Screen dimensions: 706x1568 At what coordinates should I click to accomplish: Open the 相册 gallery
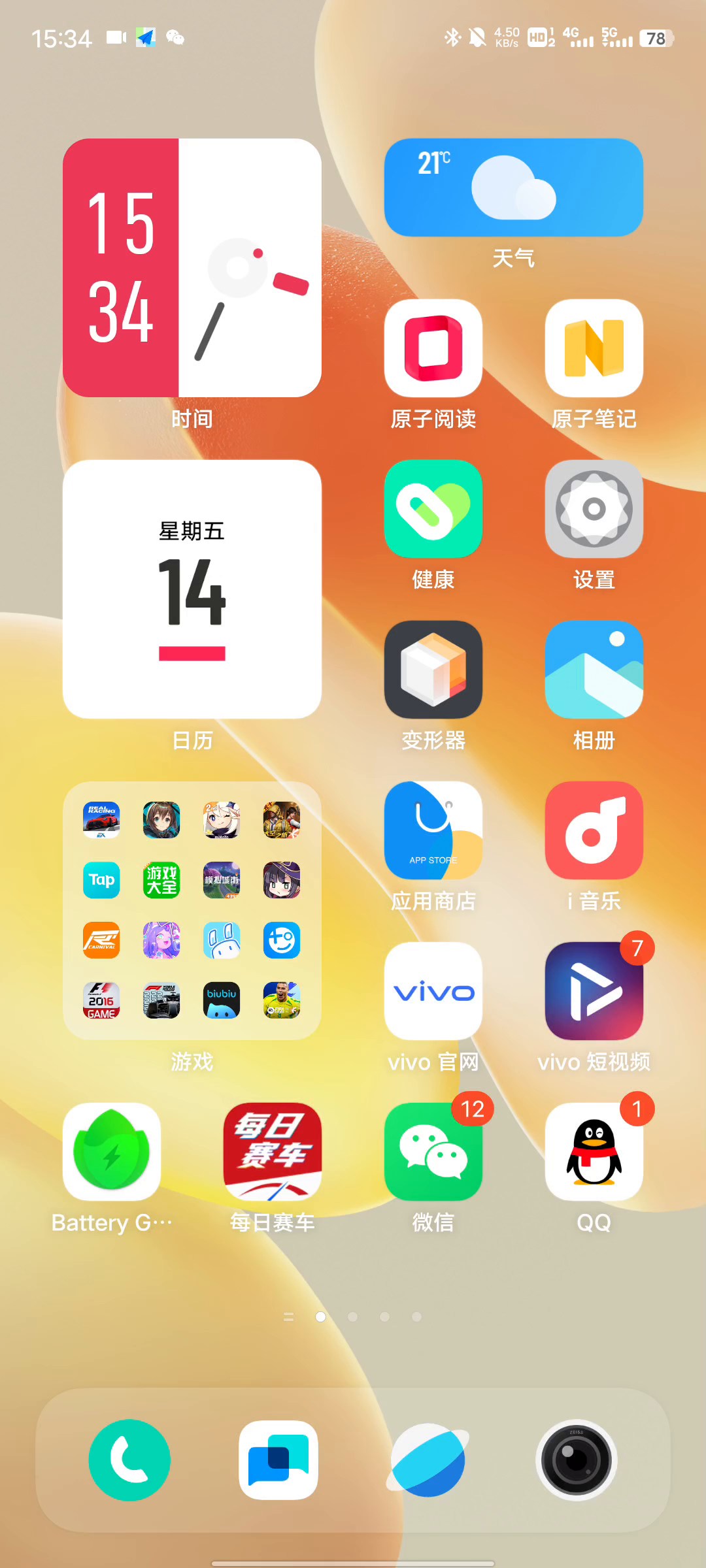point(594,670)
